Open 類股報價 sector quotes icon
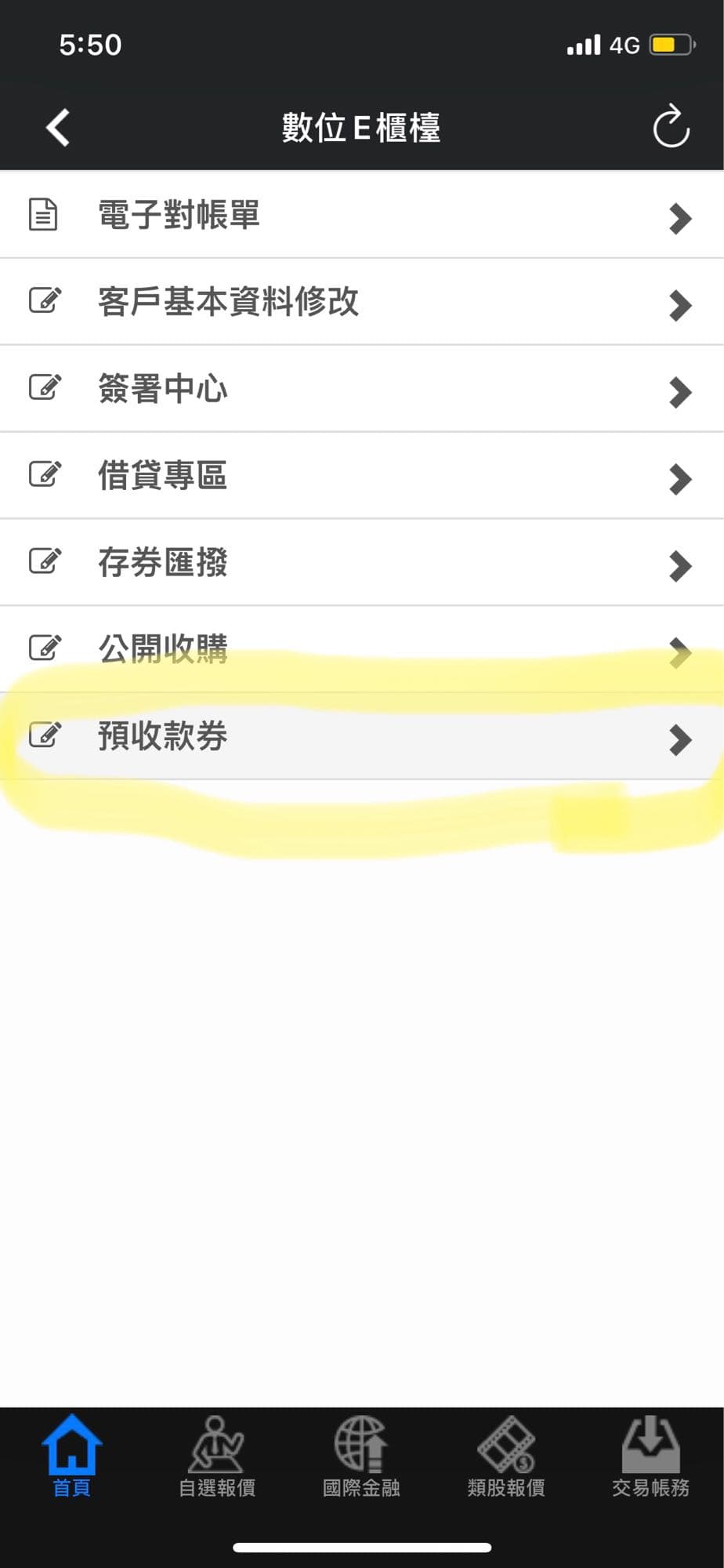 pyautogui.click(x=507, y=1450)
